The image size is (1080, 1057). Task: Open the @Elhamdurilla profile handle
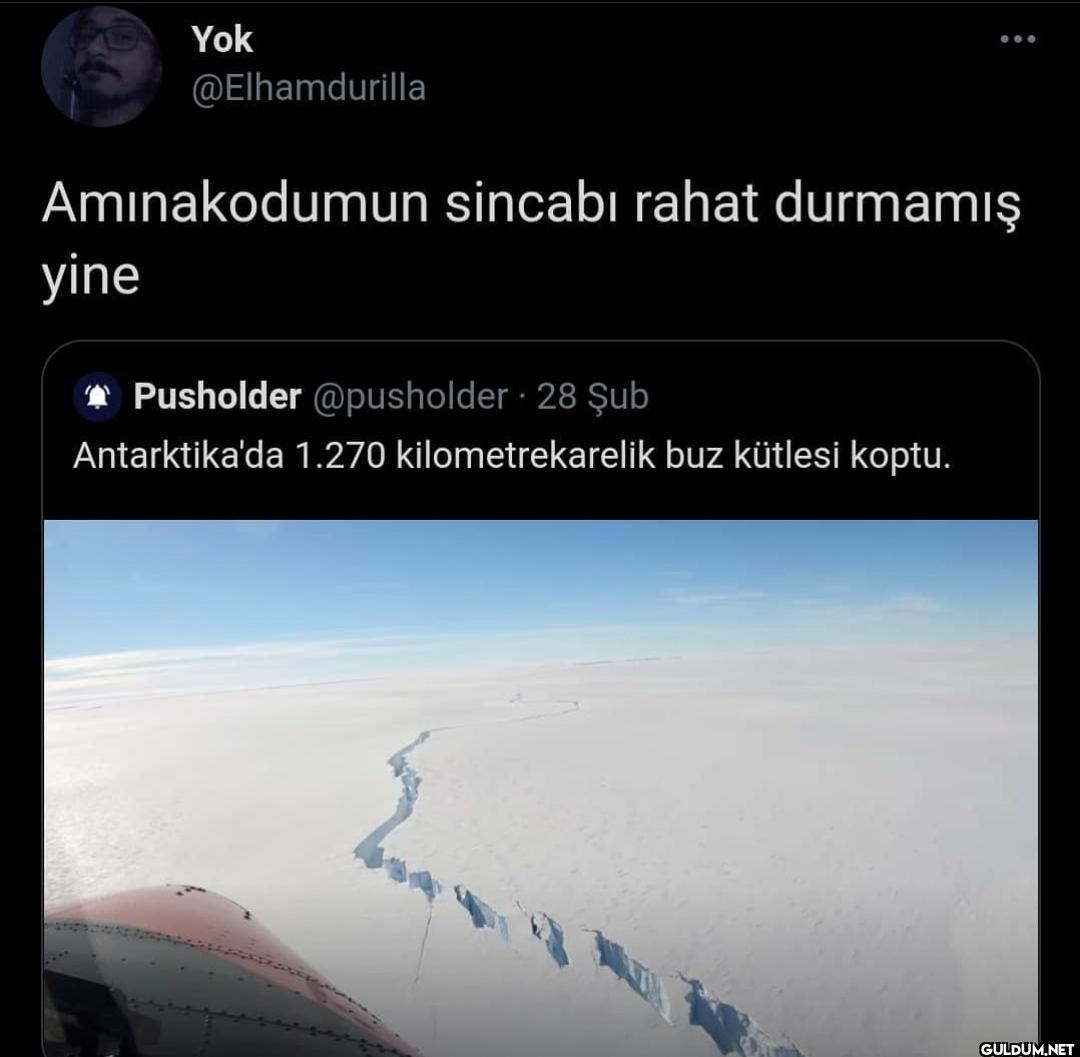tap(308, 88)
